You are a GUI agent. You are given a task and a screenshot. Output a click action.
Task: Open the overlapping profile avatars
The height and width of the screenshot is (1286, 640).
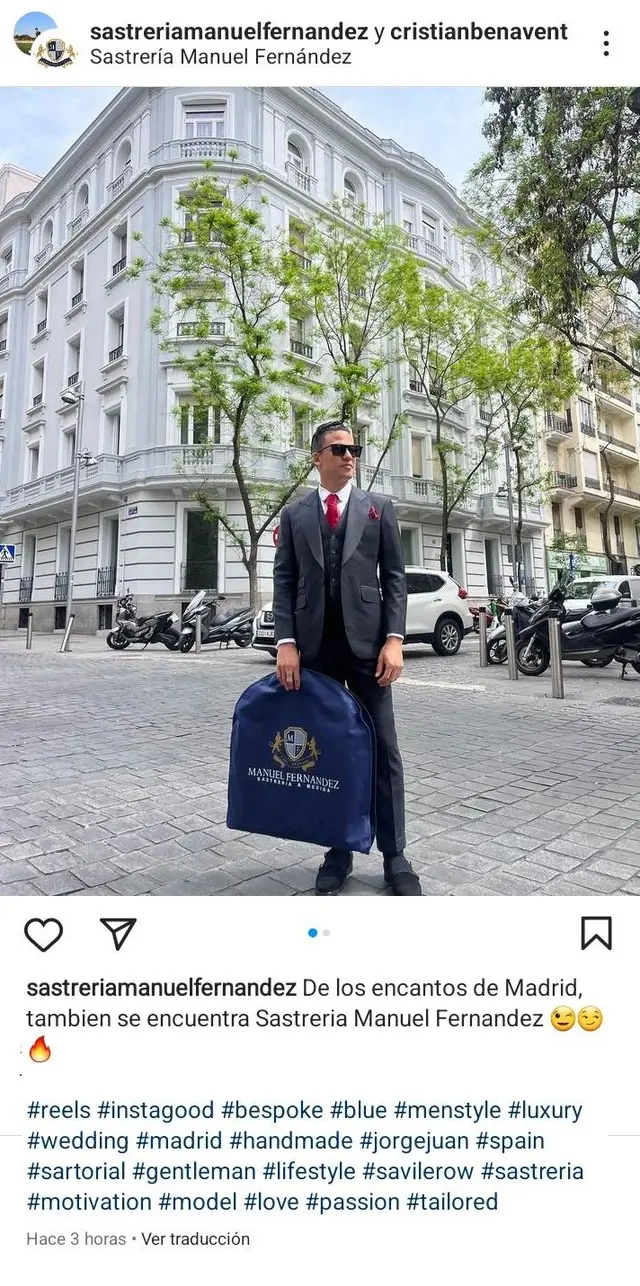click(x=42, y=41)
